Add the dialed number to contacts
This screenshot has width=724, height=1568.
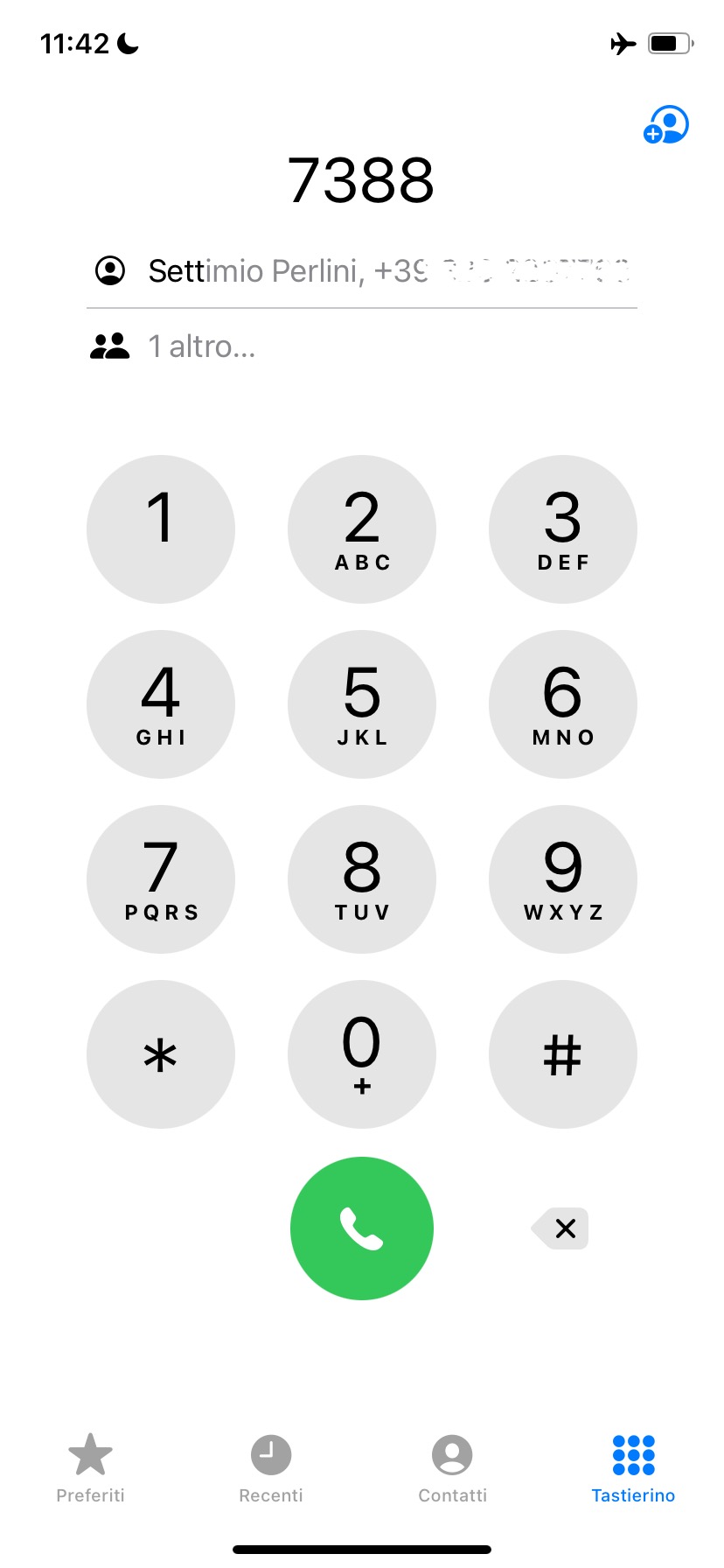pyautogui.click(x=666, y=125)
